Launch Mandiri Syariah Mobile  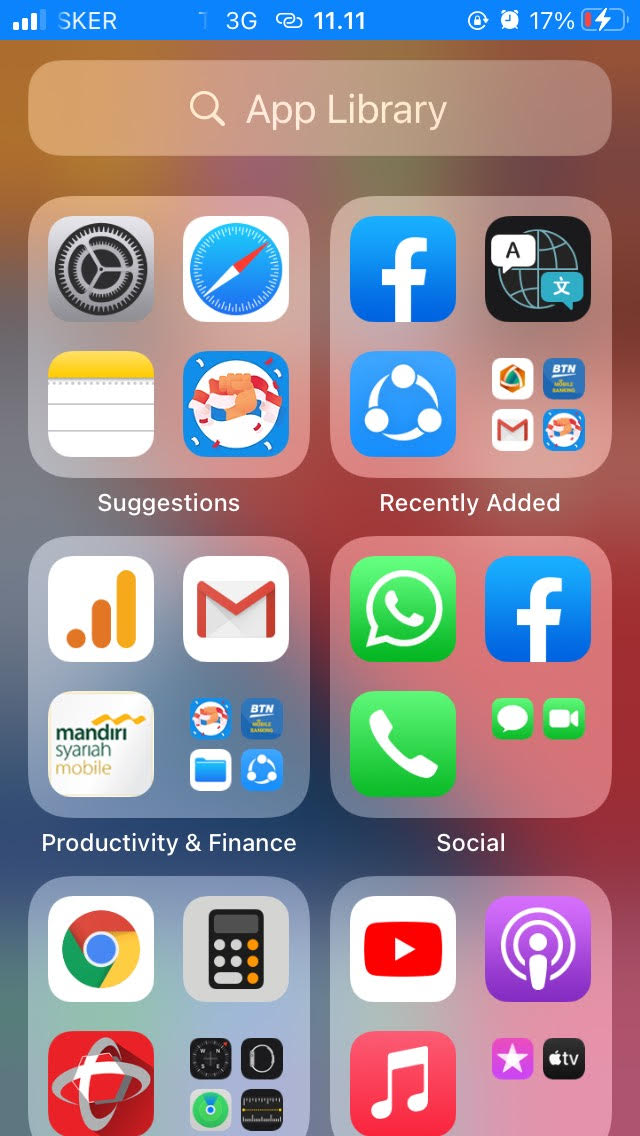click(x=101, y=744)
